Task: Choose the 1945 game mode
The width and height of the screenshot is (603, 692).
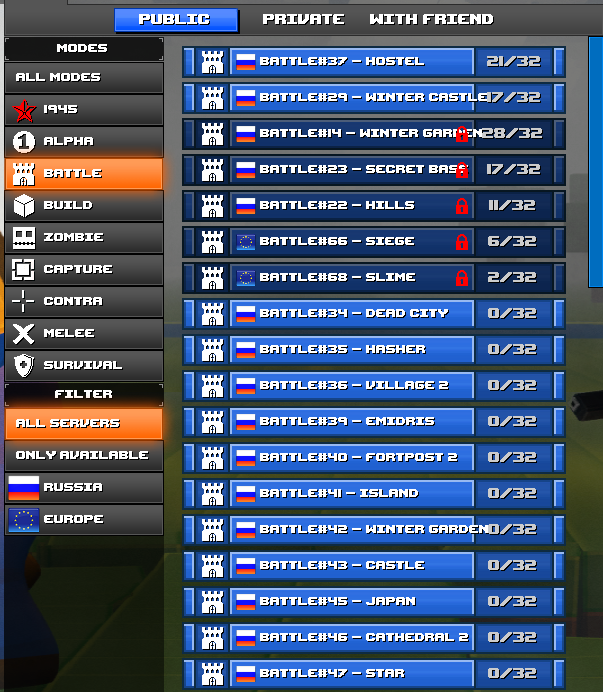Action: coord(83,109)
